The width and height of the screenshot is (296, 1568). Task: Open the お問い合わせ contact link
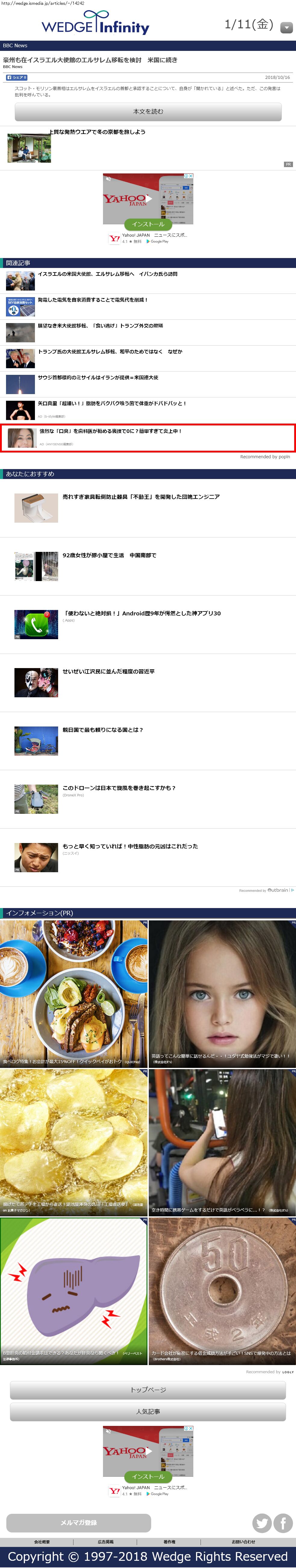pos(243,1542)
